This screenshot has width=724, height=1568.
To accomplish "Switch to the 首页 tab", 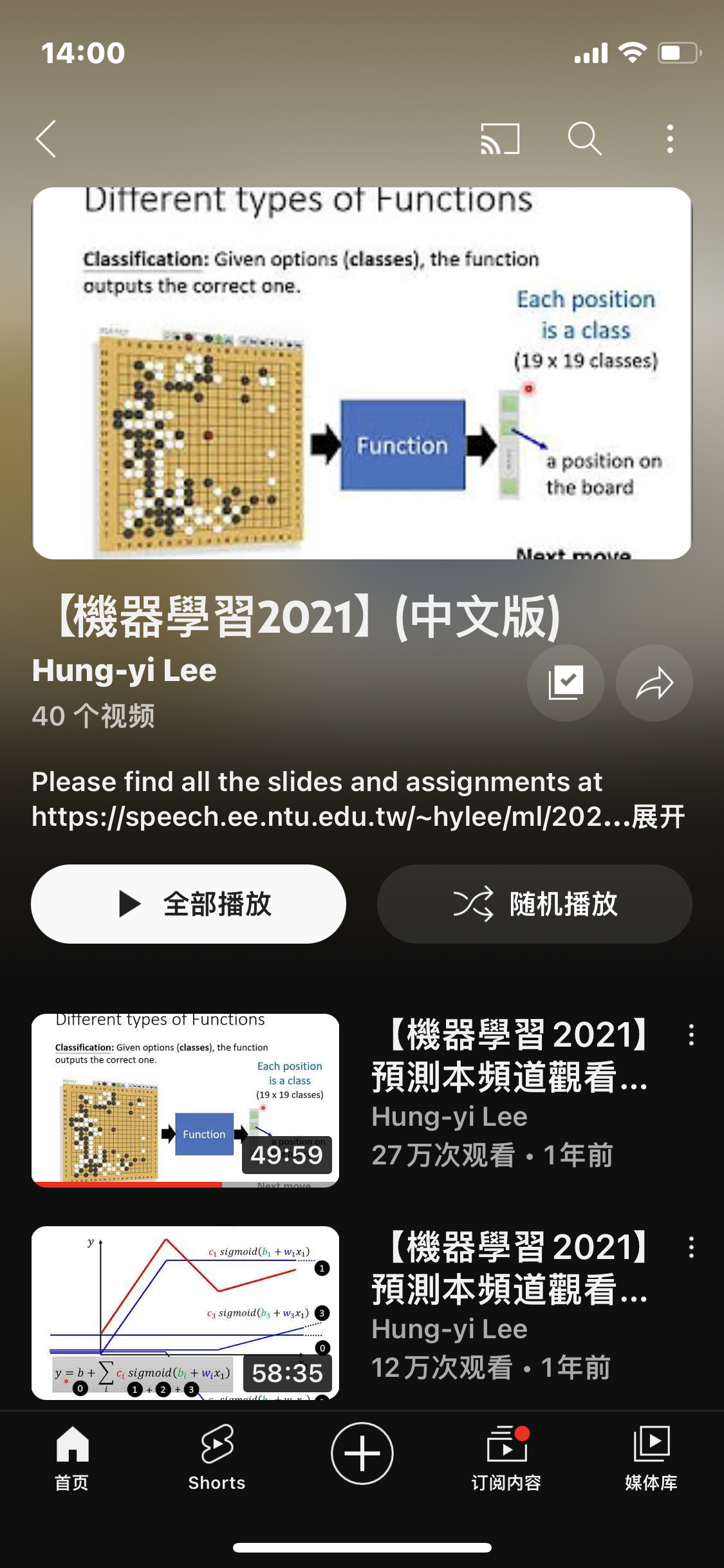I will tap(72, 1456).
